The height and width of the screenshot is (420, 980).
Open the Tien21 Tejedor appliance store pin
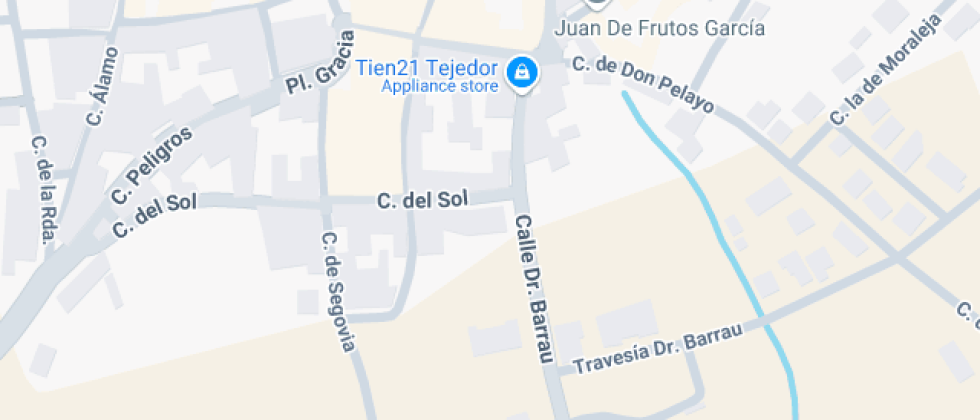point(521,72)
